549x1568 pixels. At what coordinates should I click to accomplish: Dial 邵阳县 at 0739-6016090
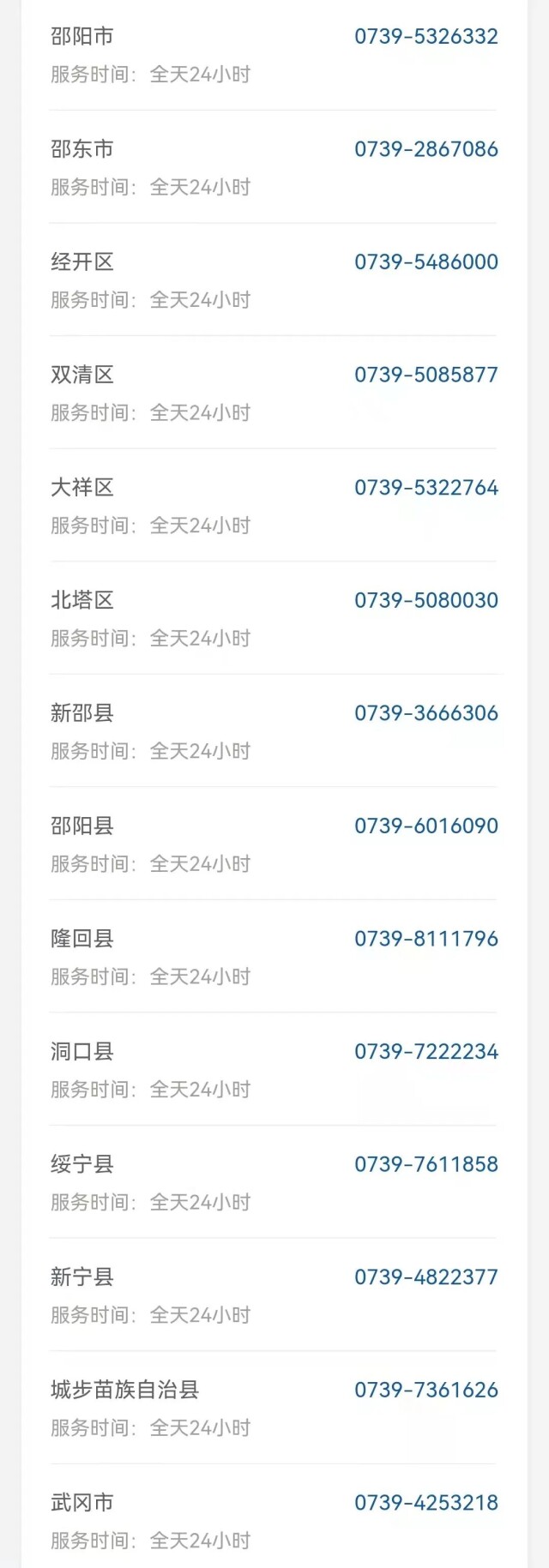426,826
